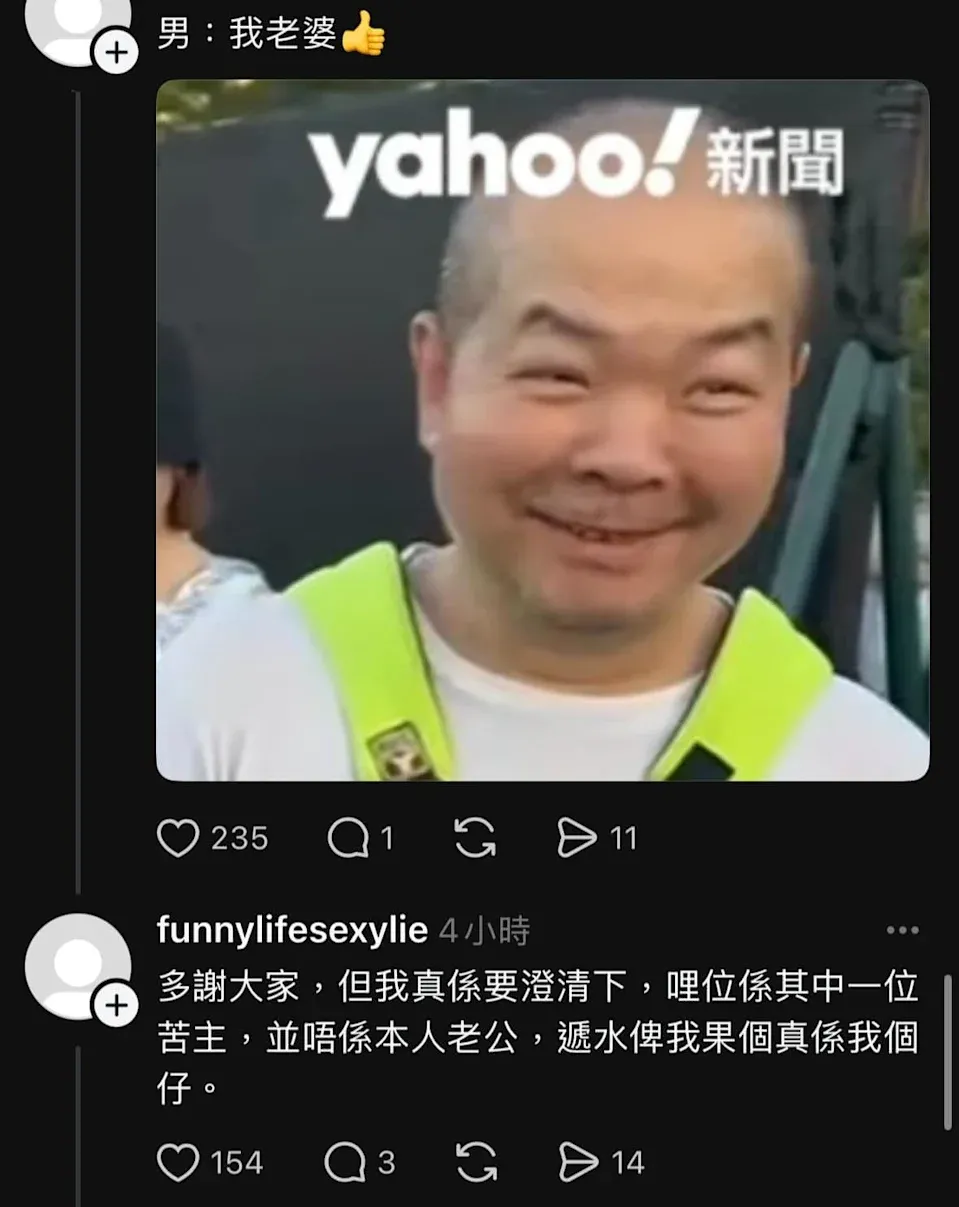This screenshot has height=1207, width=959.
Task: Follow funnylifesexylie using the avatar plus badge
Action: point(116,1005)
